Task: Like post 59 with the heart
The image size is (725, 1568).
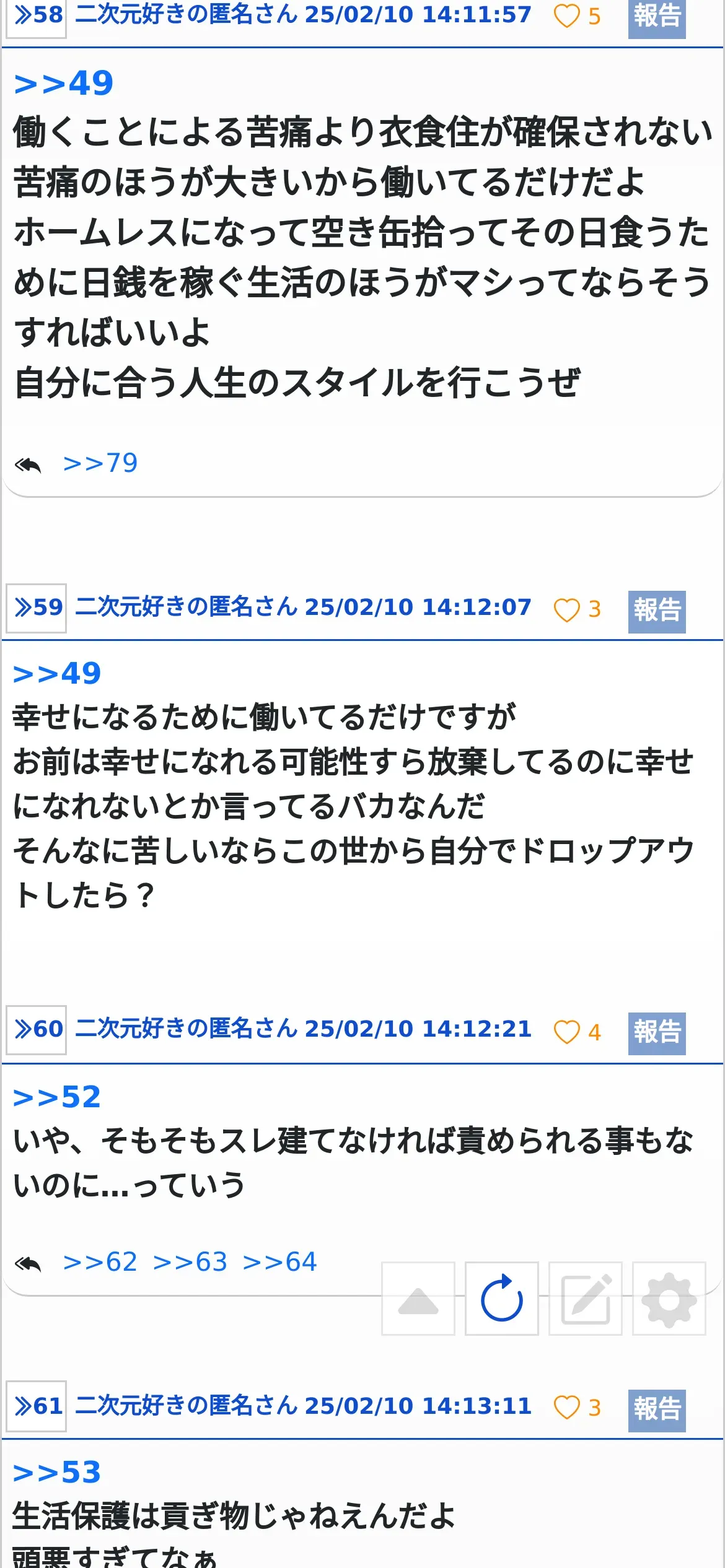Action: point(566,610)
